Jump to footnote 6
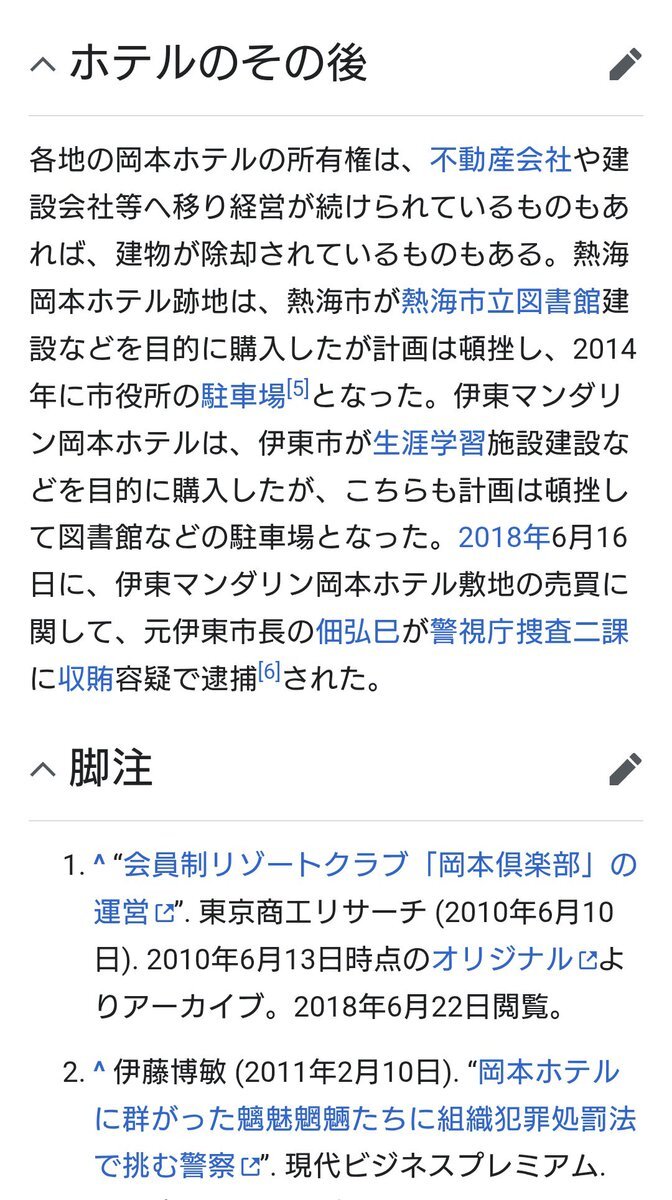The image size is (672, 1200). tap(269, 672)
